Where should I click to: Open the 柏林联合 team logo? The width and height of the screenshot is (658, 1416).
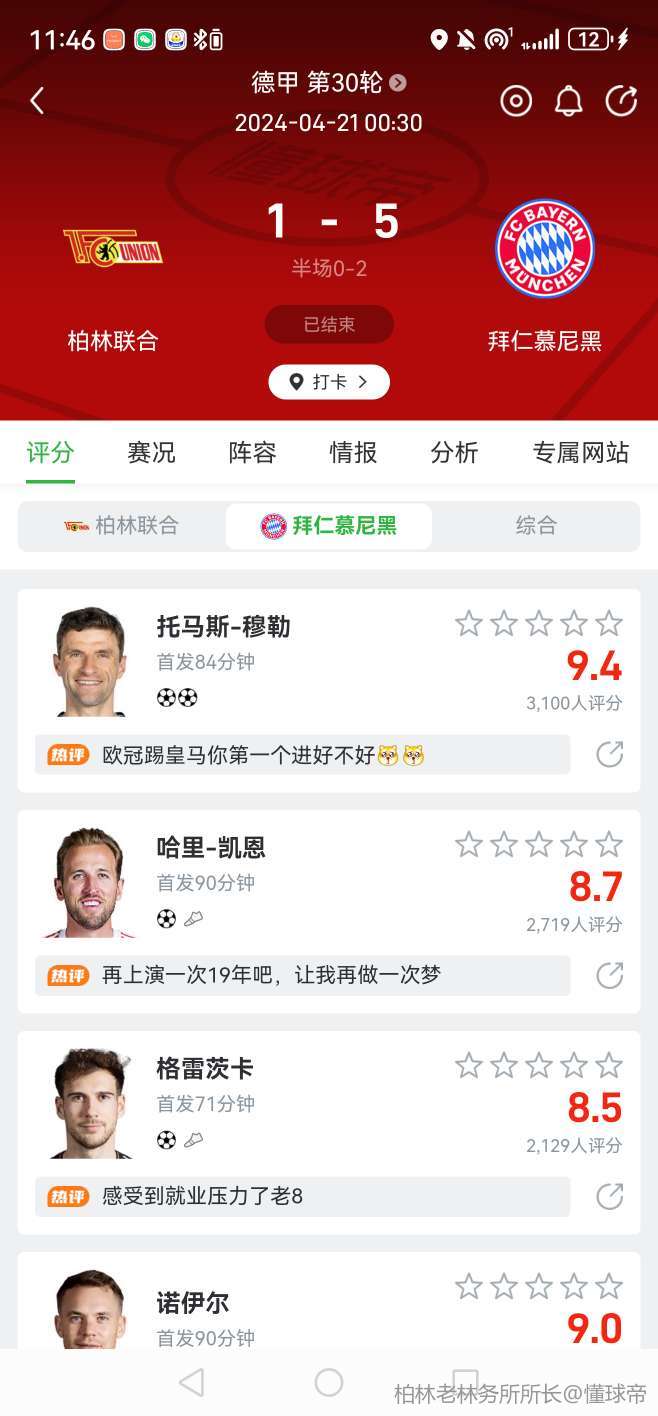113,248
